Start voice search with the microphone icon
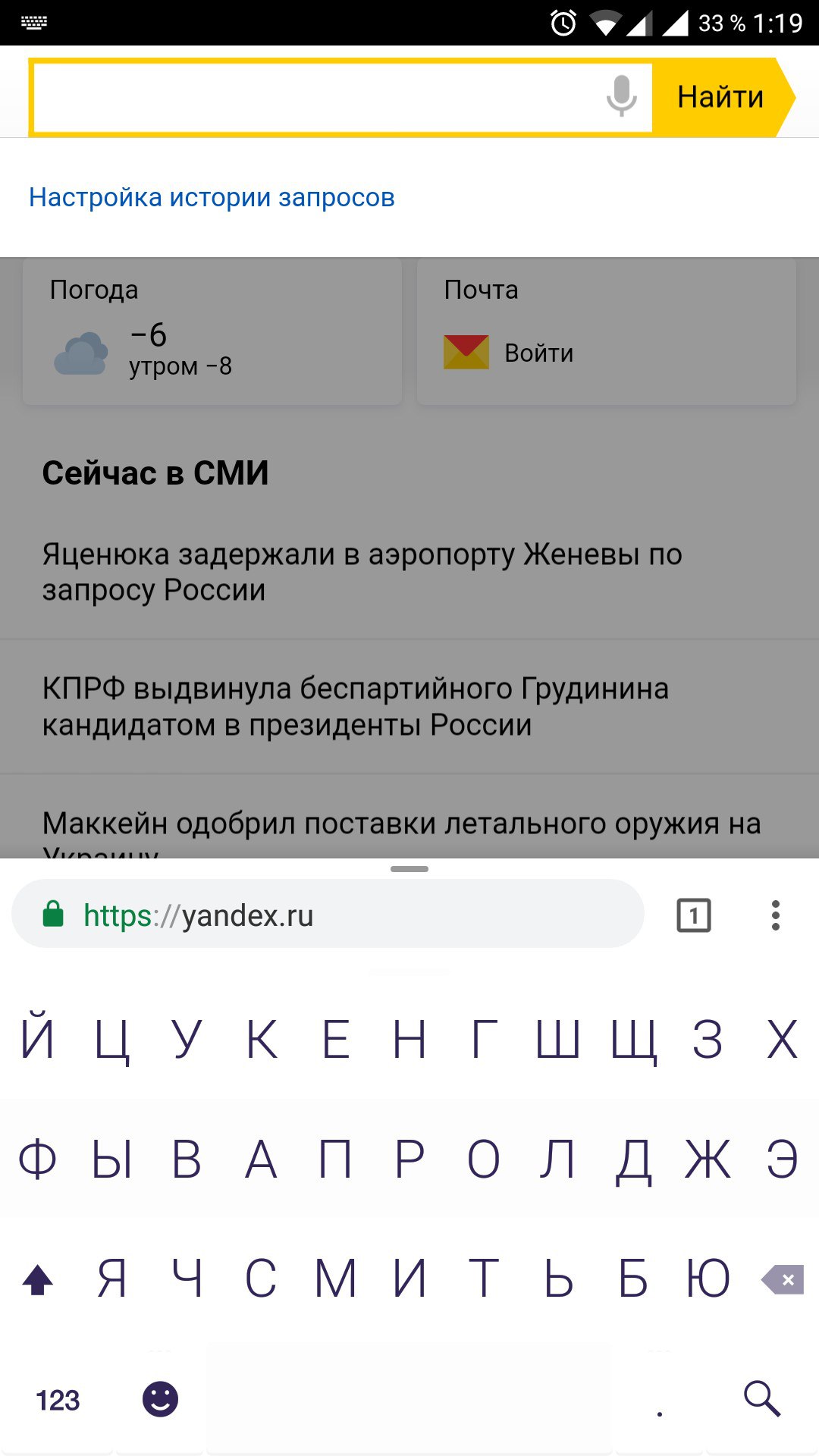The width and height of the screenshot is (819, 1456). [621, 96]
